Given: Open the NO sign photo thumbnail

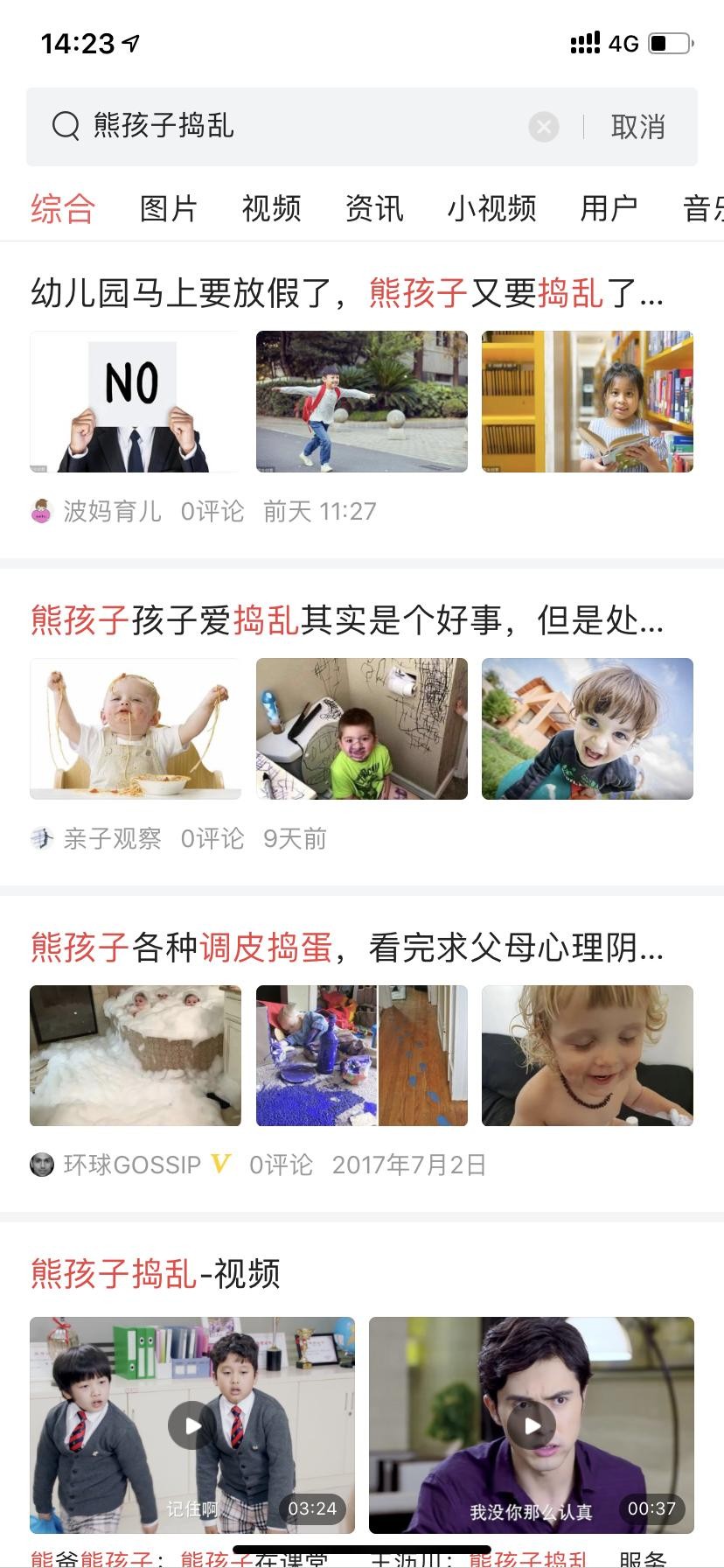Looking at the screenshot, I should click(x=136, y=402).
